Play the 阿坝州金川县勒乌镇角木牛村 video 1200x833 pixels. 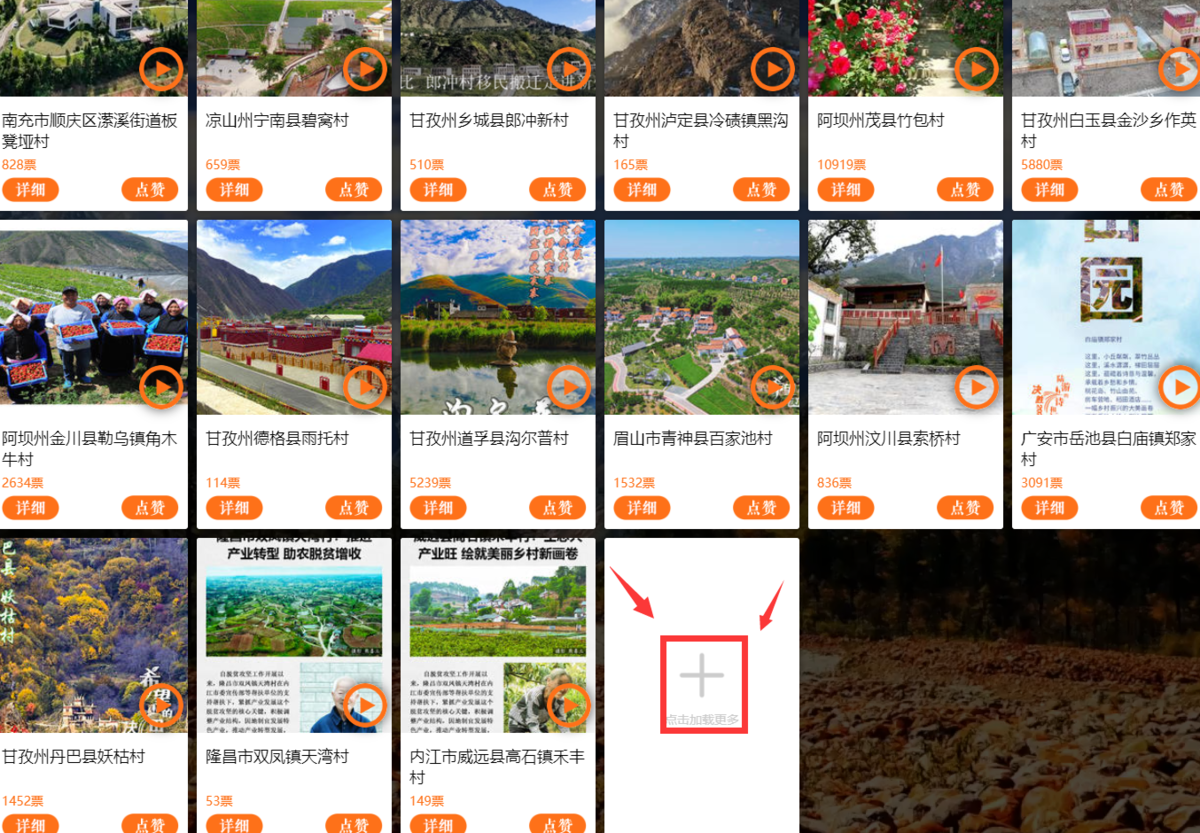pos(161,387)
